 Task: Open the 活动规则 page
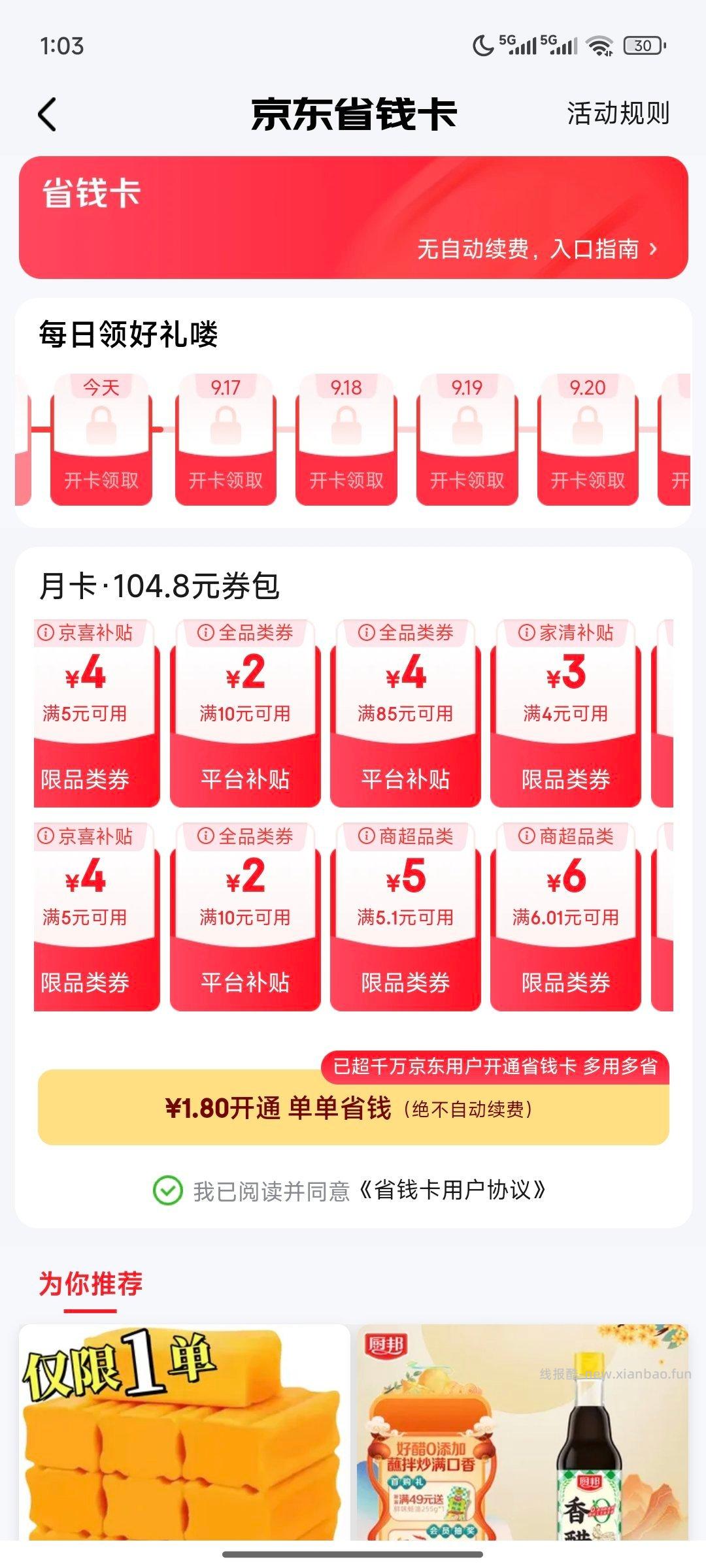pyautogui.click(x=617, y=112)
